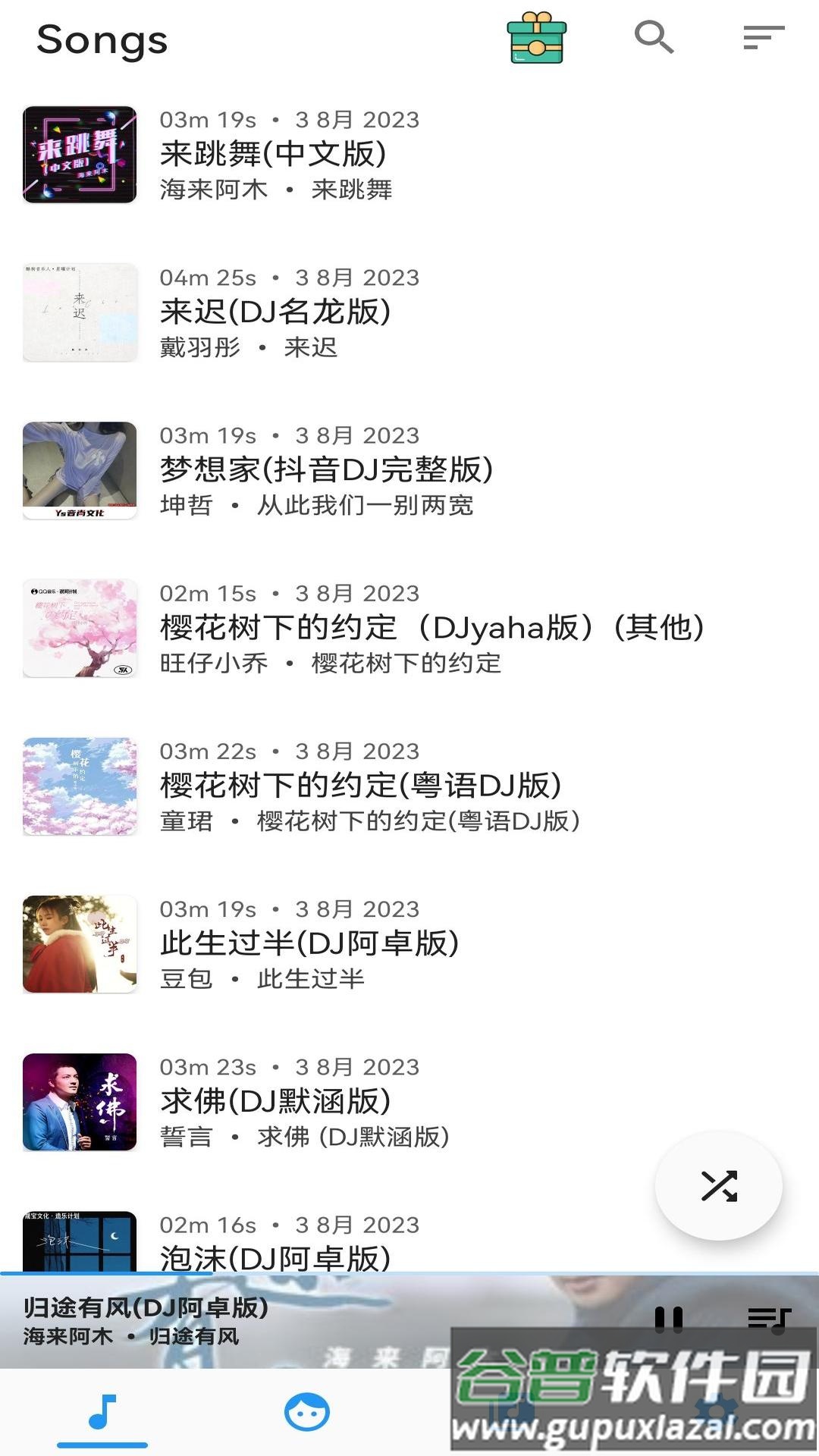Open the sort options icon
The height and width of the screenshot is (1456, 819).
(x=764, y=36)
